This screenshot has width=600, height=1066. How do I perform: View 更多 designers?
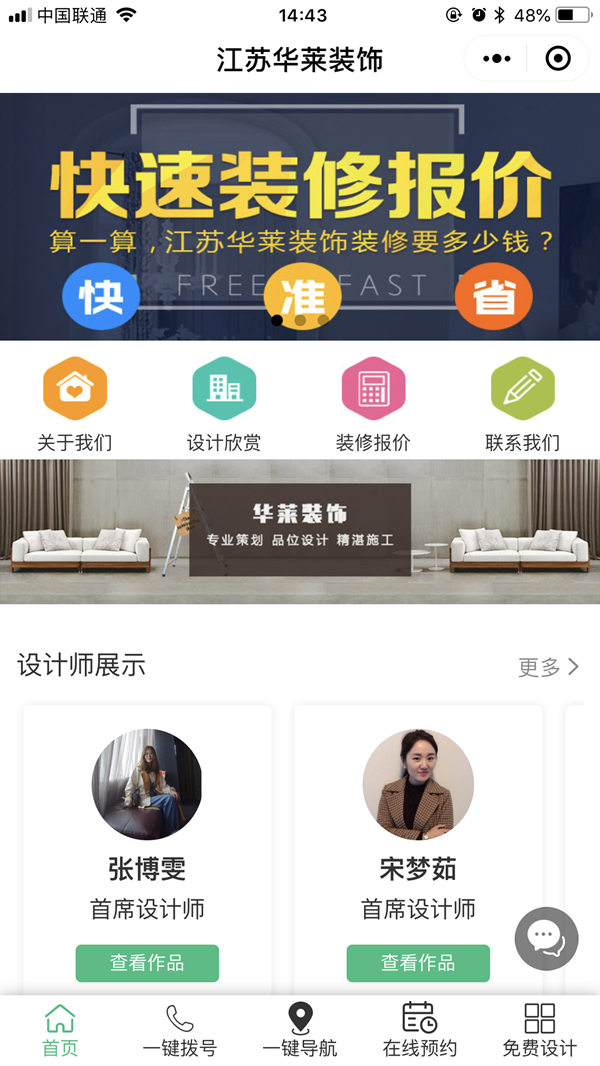(x=548, y=667)
